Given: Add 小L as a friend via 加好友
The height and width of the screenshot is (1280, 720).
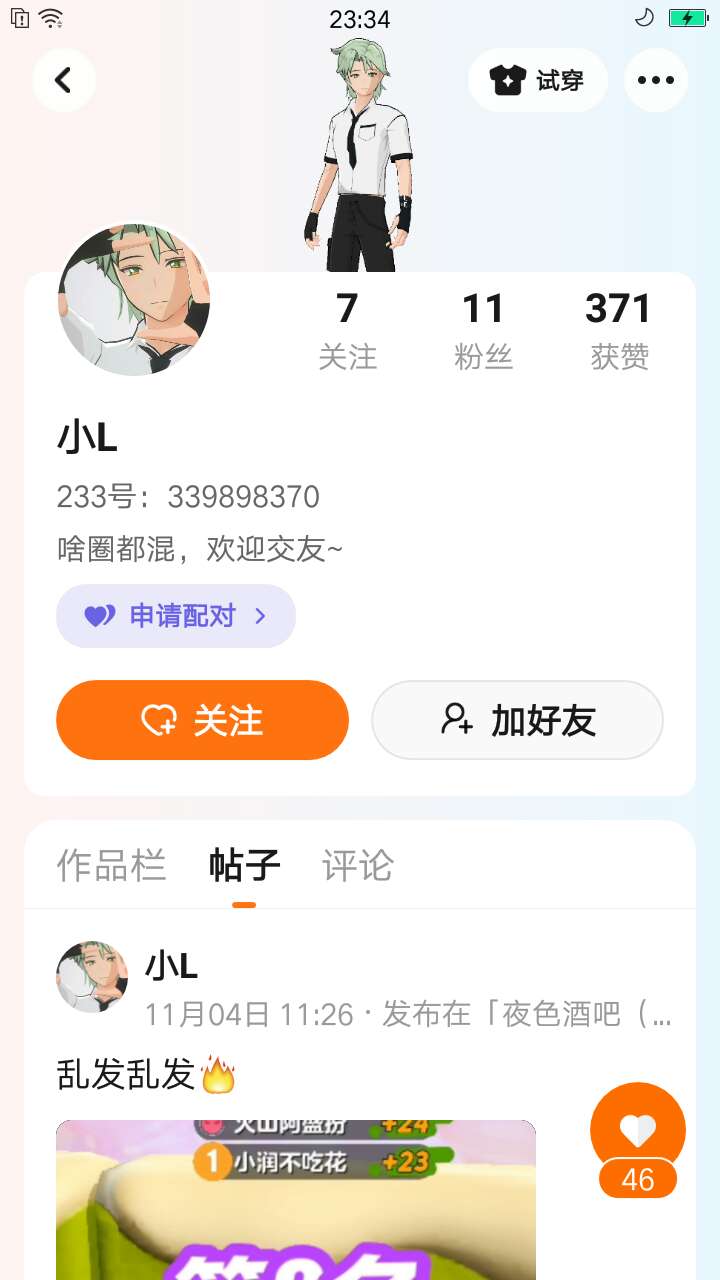Looking at the screenshot, I should (517, 720).
